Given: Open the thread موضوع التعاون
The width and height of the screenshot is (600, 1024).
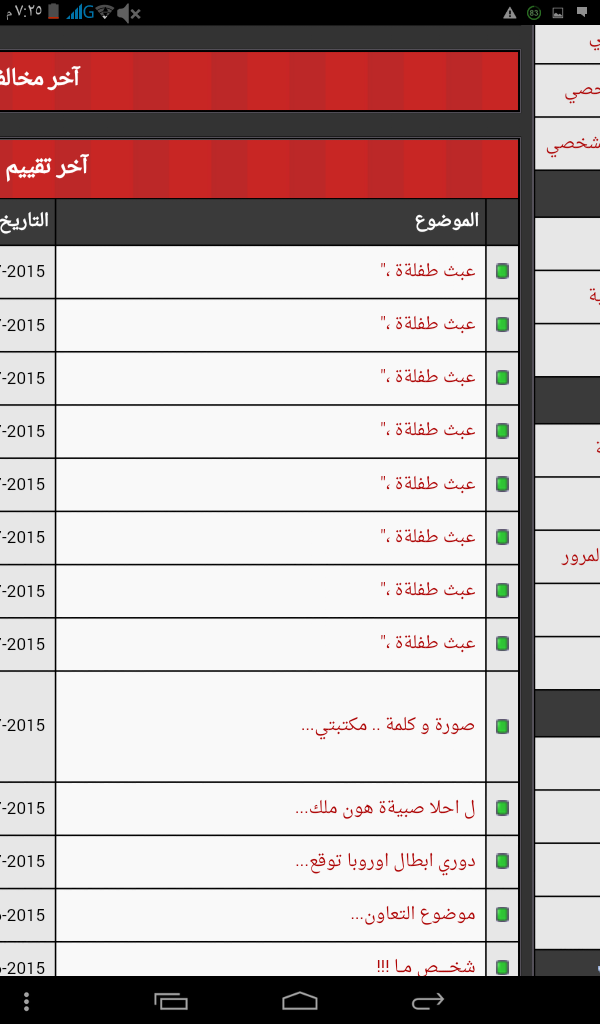Looking at the screenshot, I should [x=413, y=914].
